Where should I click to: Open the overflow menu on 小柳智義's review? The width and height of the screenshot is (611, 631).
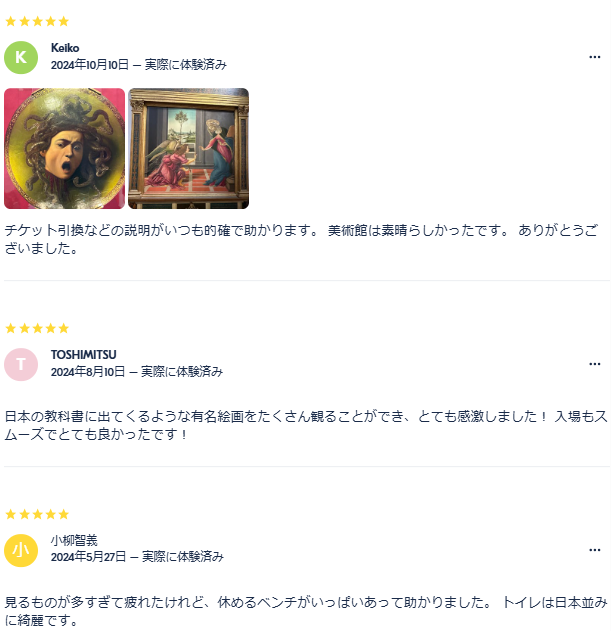point(595,549)
